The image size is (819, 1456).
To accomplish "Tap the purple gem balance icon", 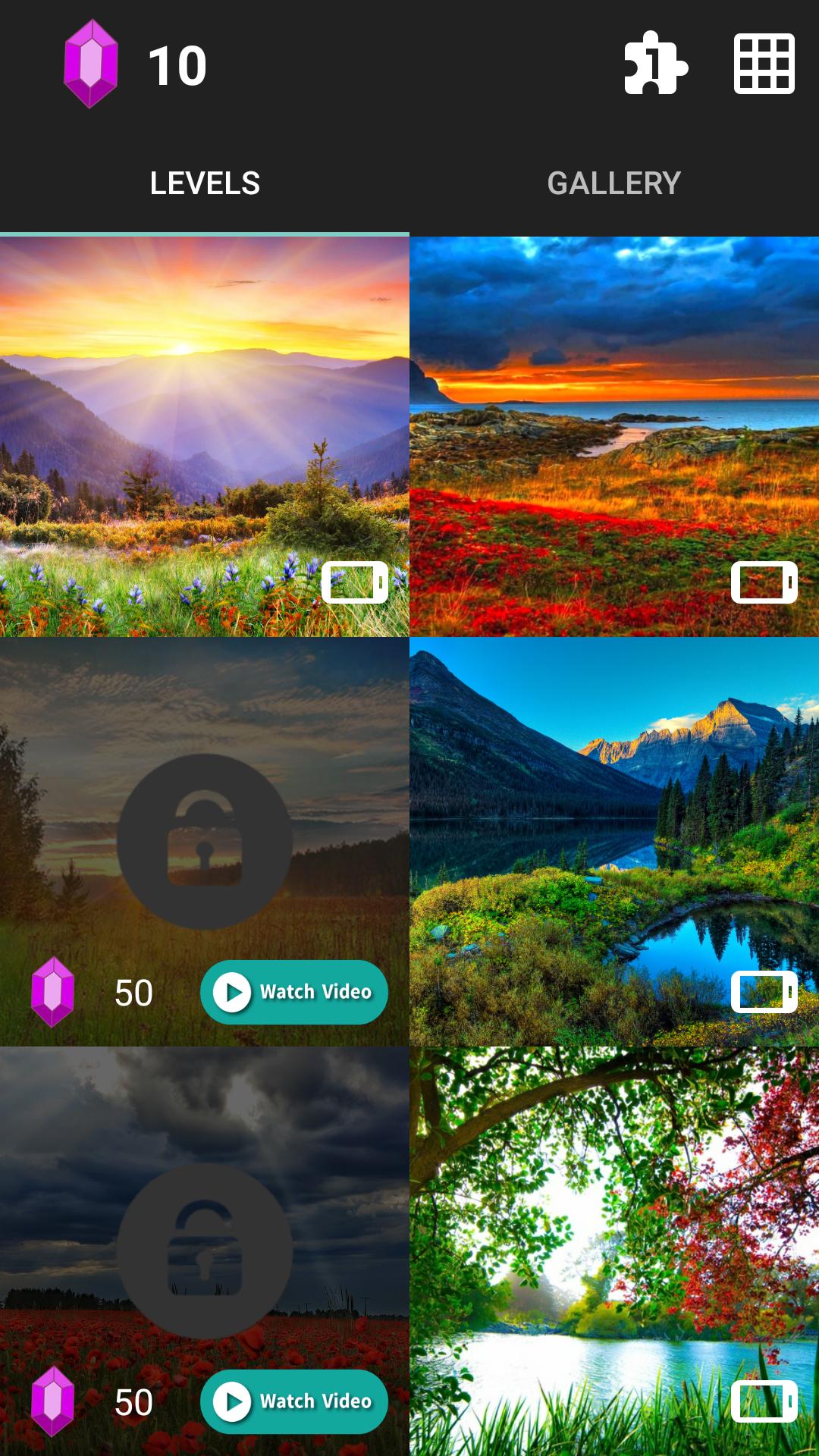I will pos(91,64).
